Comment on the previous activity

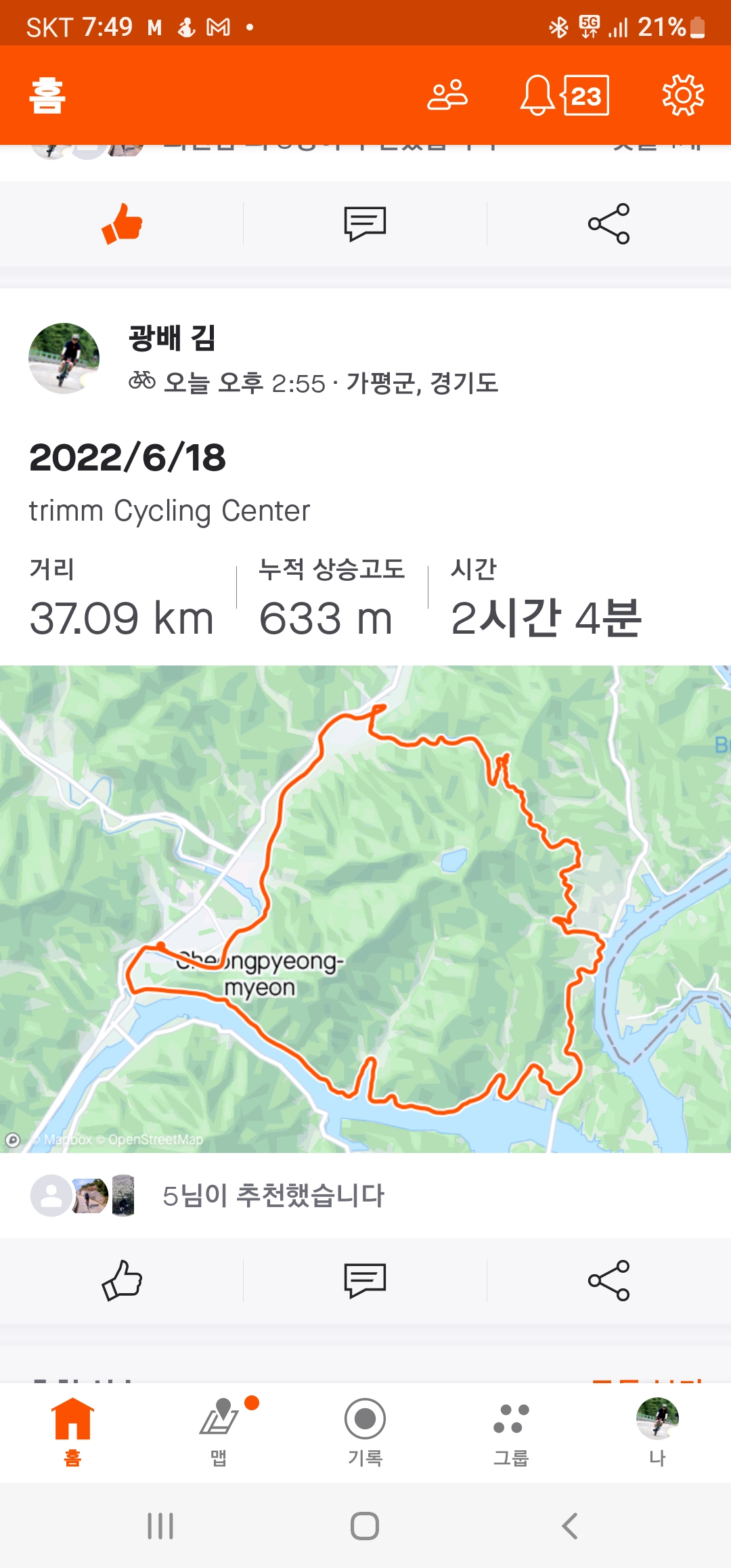tap(365, 223)
